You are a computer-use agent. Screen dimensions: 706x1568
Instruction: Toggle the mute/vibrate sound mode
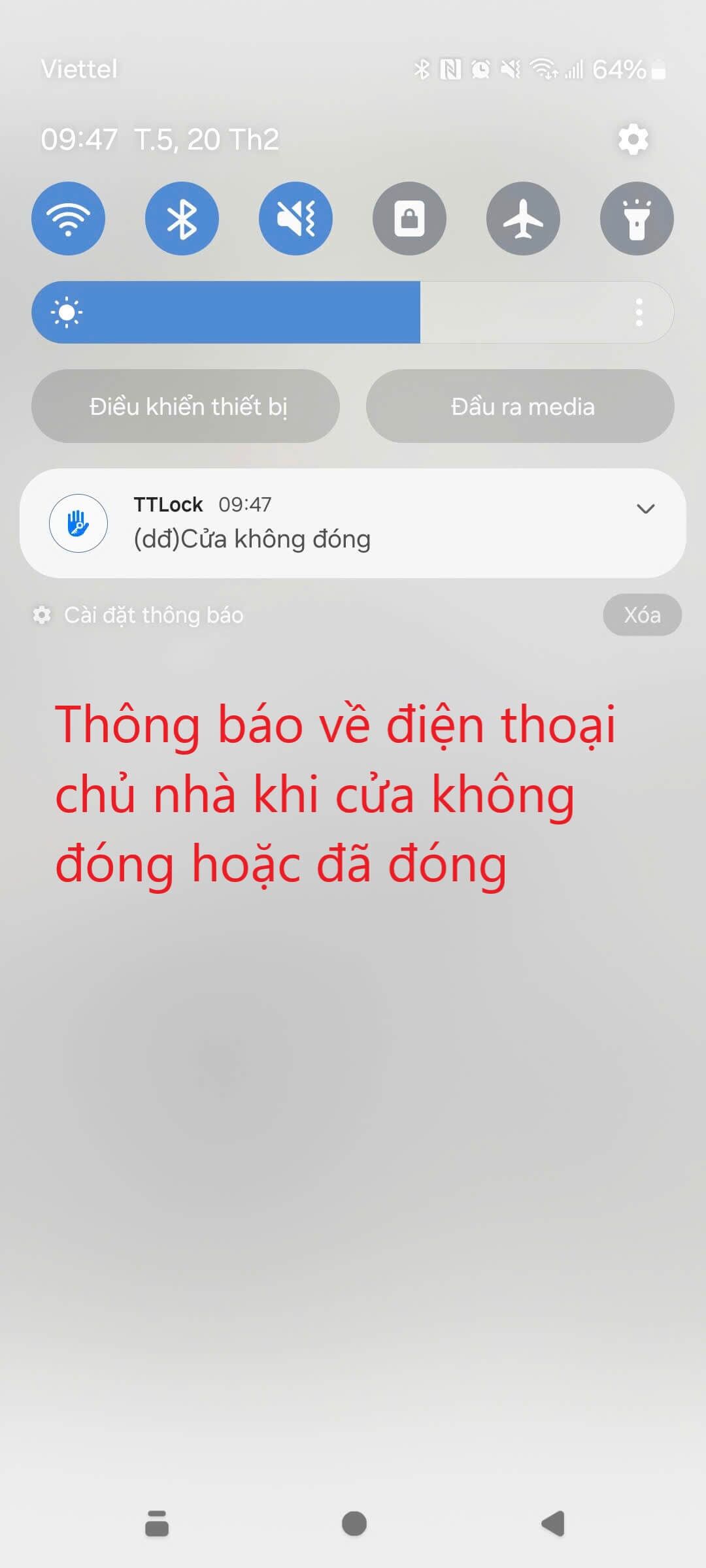pos(295,218)
